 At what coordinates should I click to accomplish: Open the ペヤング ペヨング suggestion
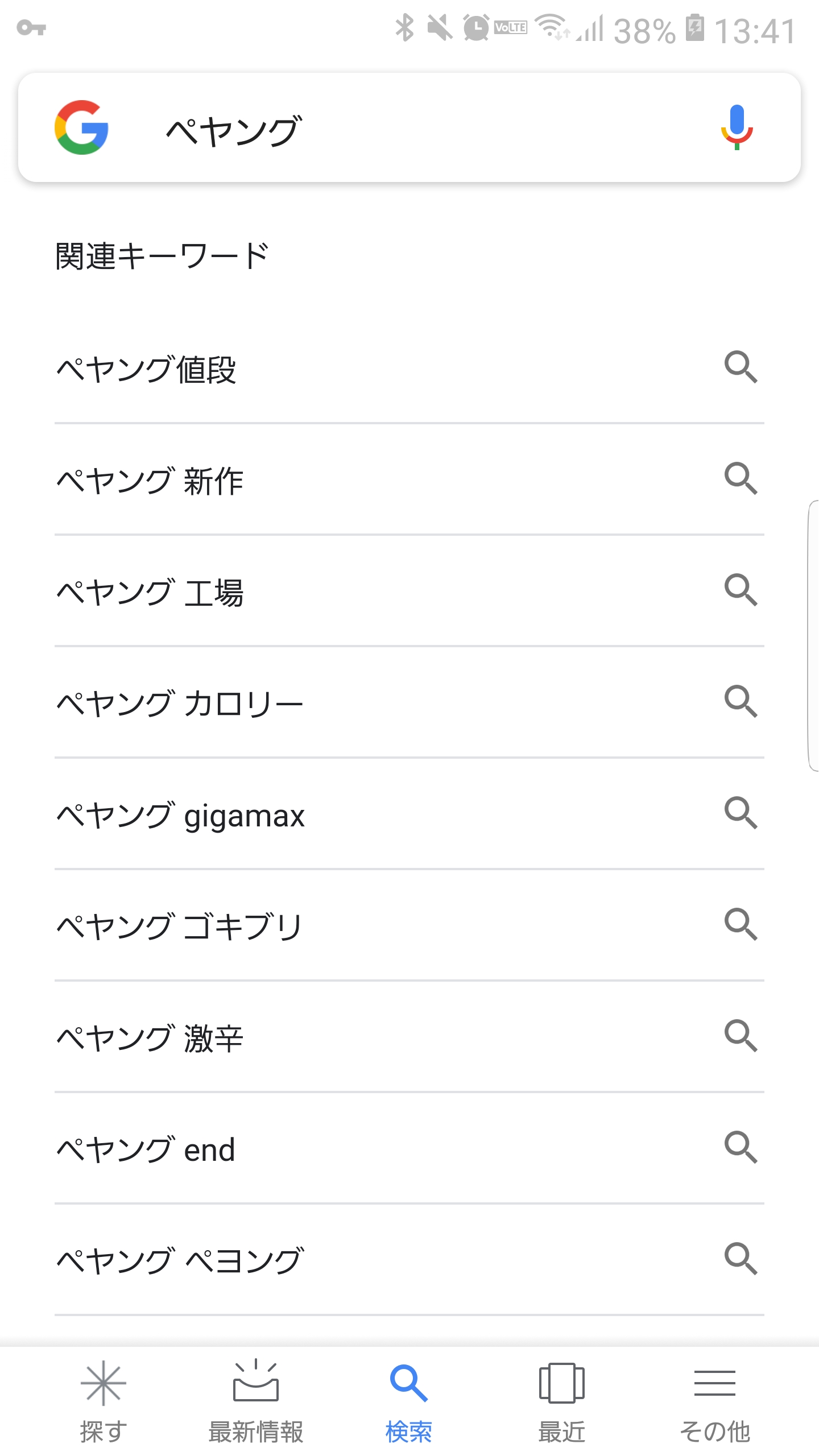pos(409,1260)
